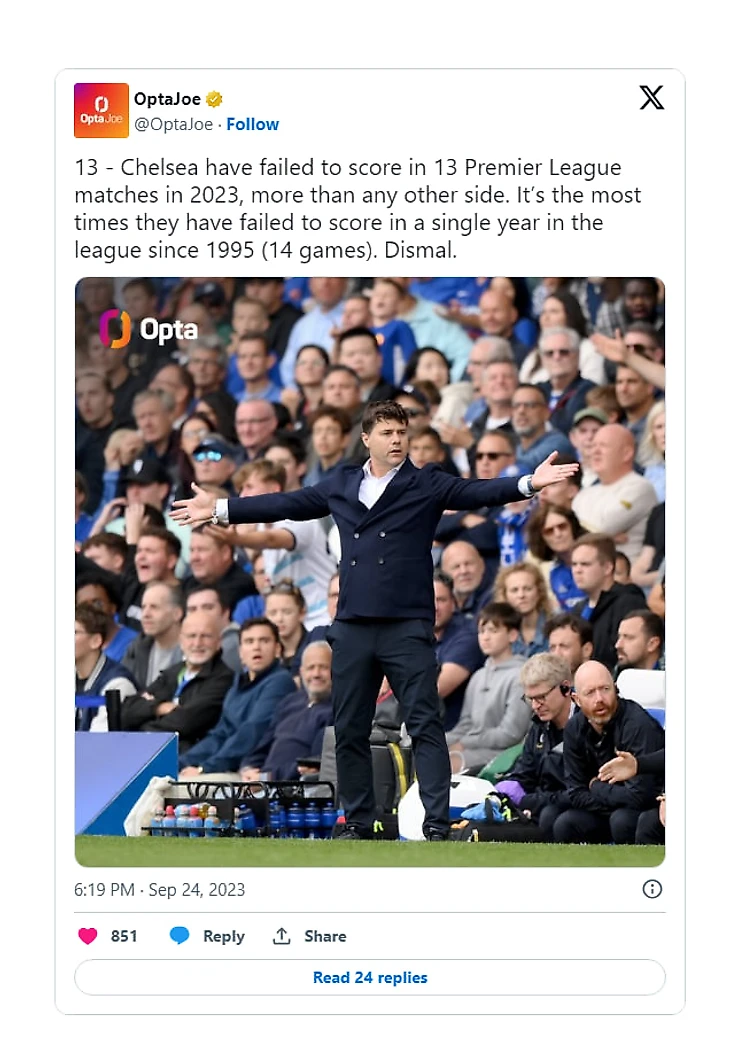Screen dimensions: 730x1040
Task: Reply to the OptaJoe tweet
Action: click(x=208, y=936)
